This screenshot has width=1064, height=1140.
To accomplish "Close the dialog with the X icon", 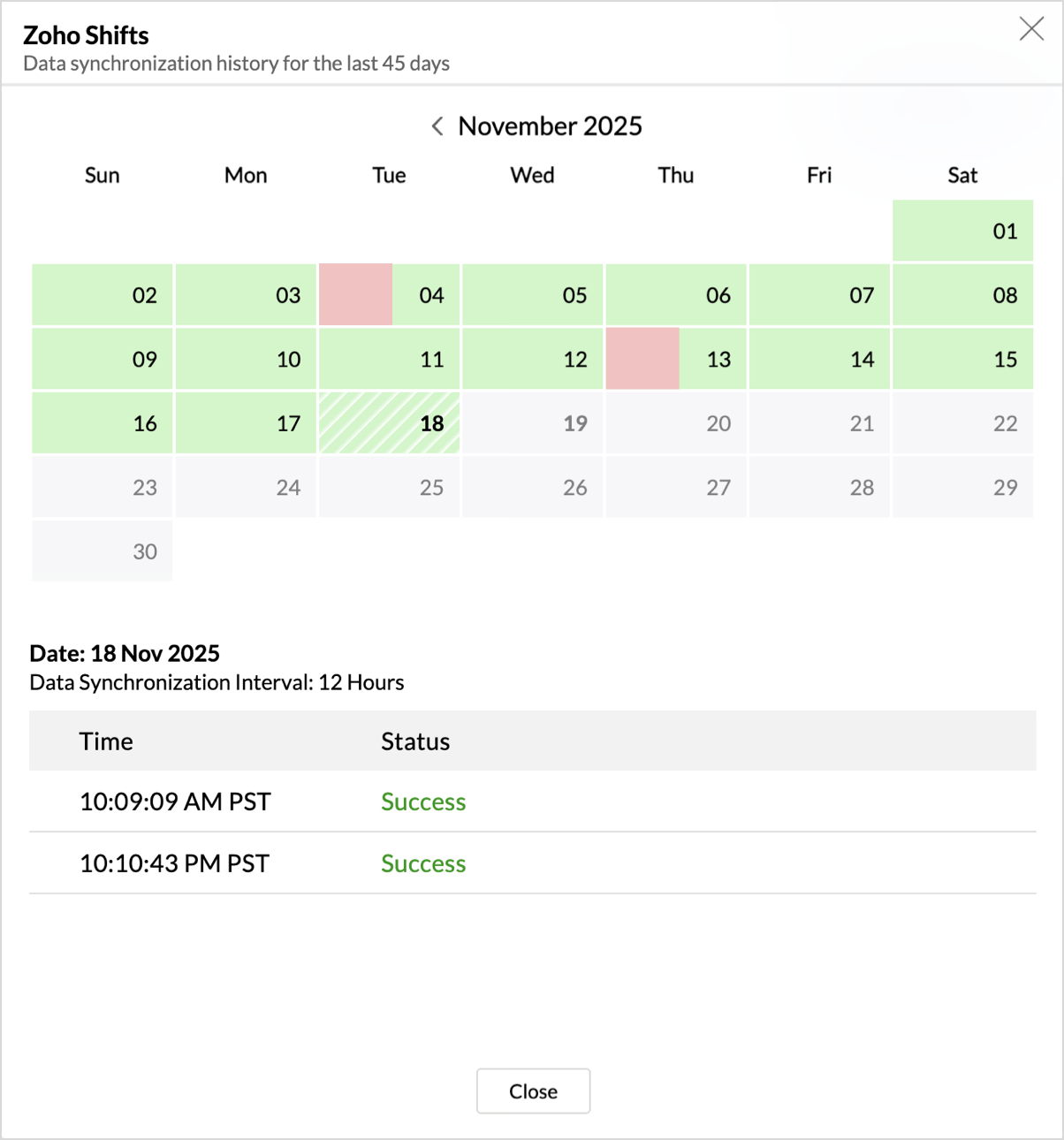I will coord(1030,29).
